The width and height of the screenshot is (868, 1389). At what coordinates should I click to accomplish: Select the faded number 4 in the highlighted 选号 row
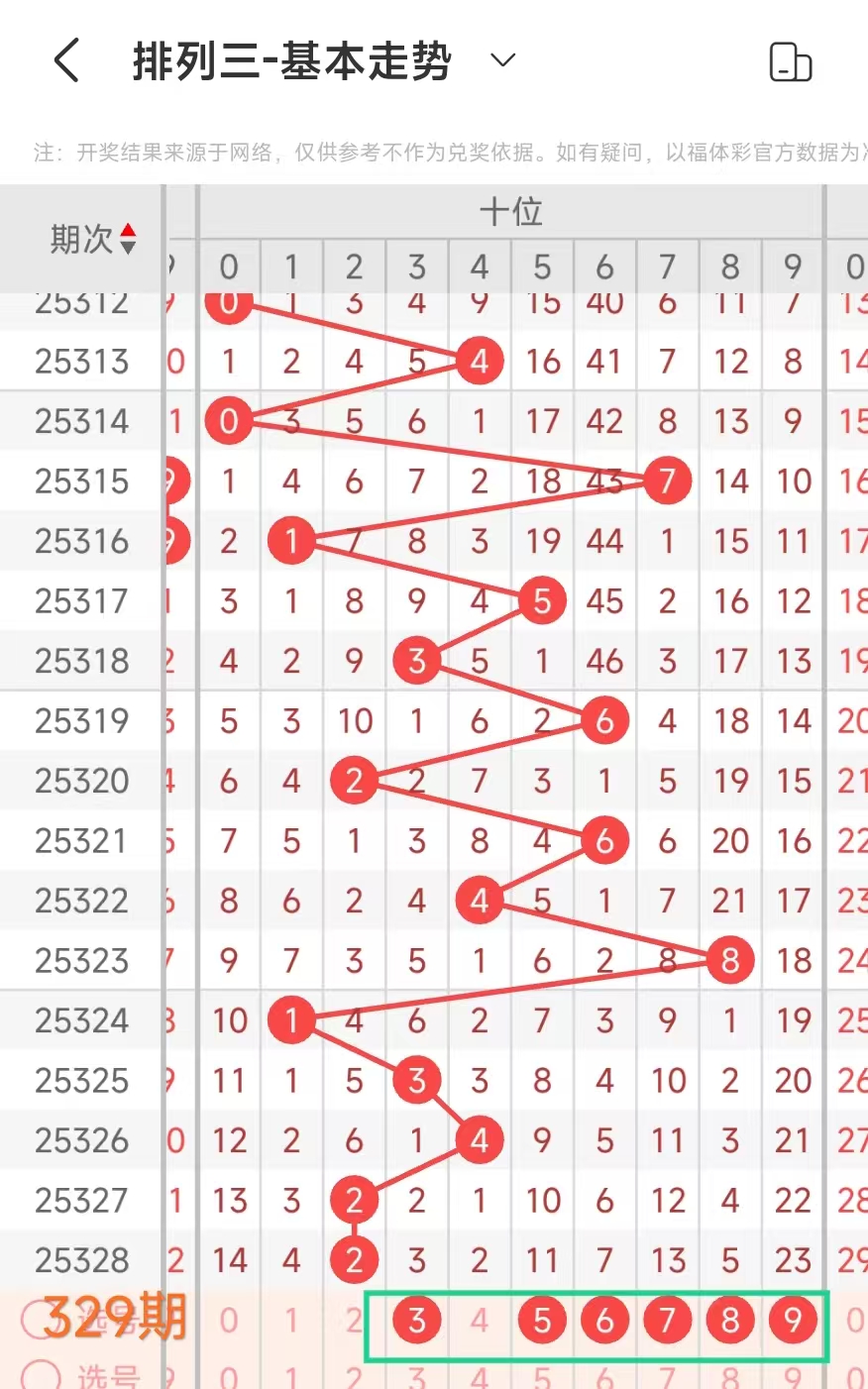(480, 1320)
